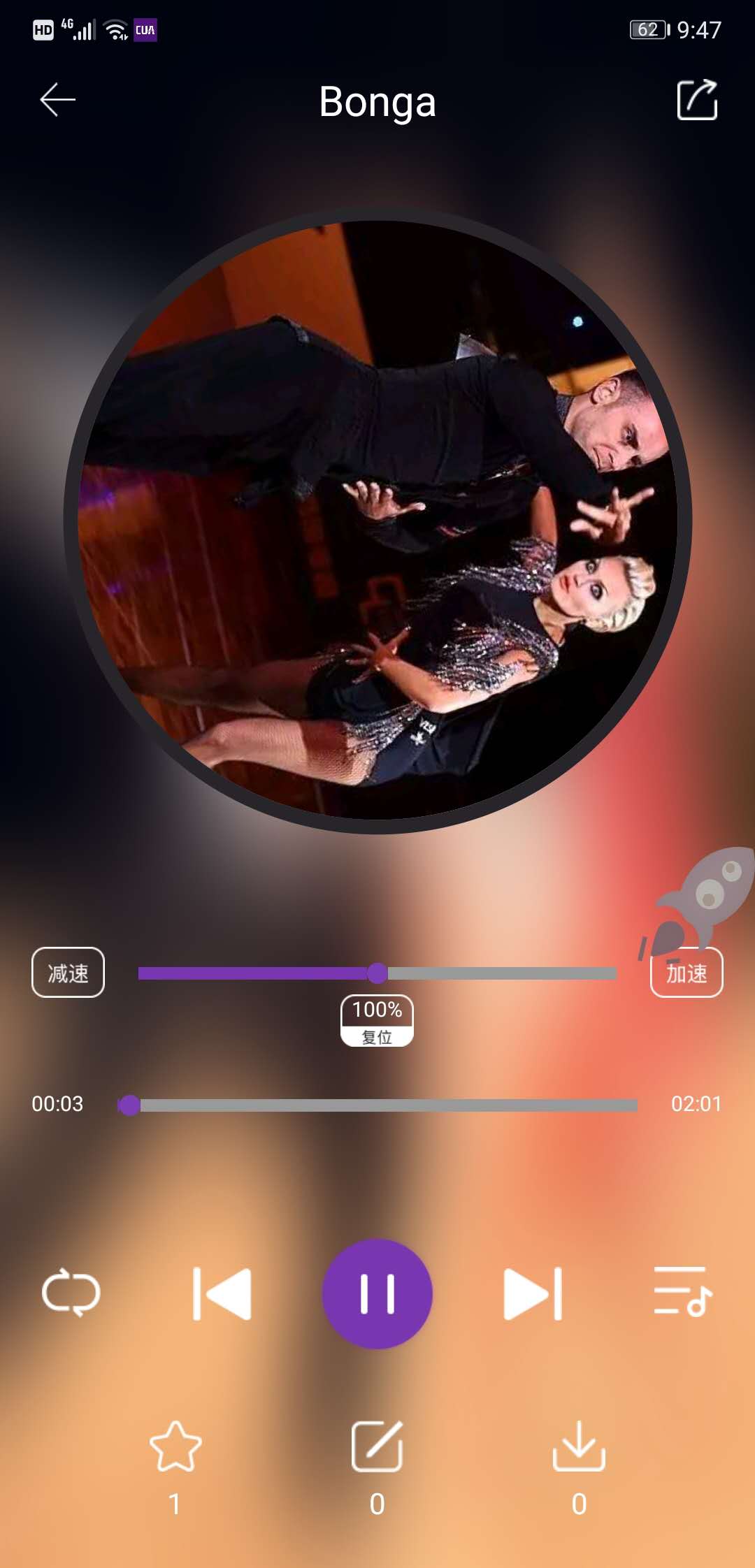
Task: Go back using the top arrow
Action: [57, 100]
